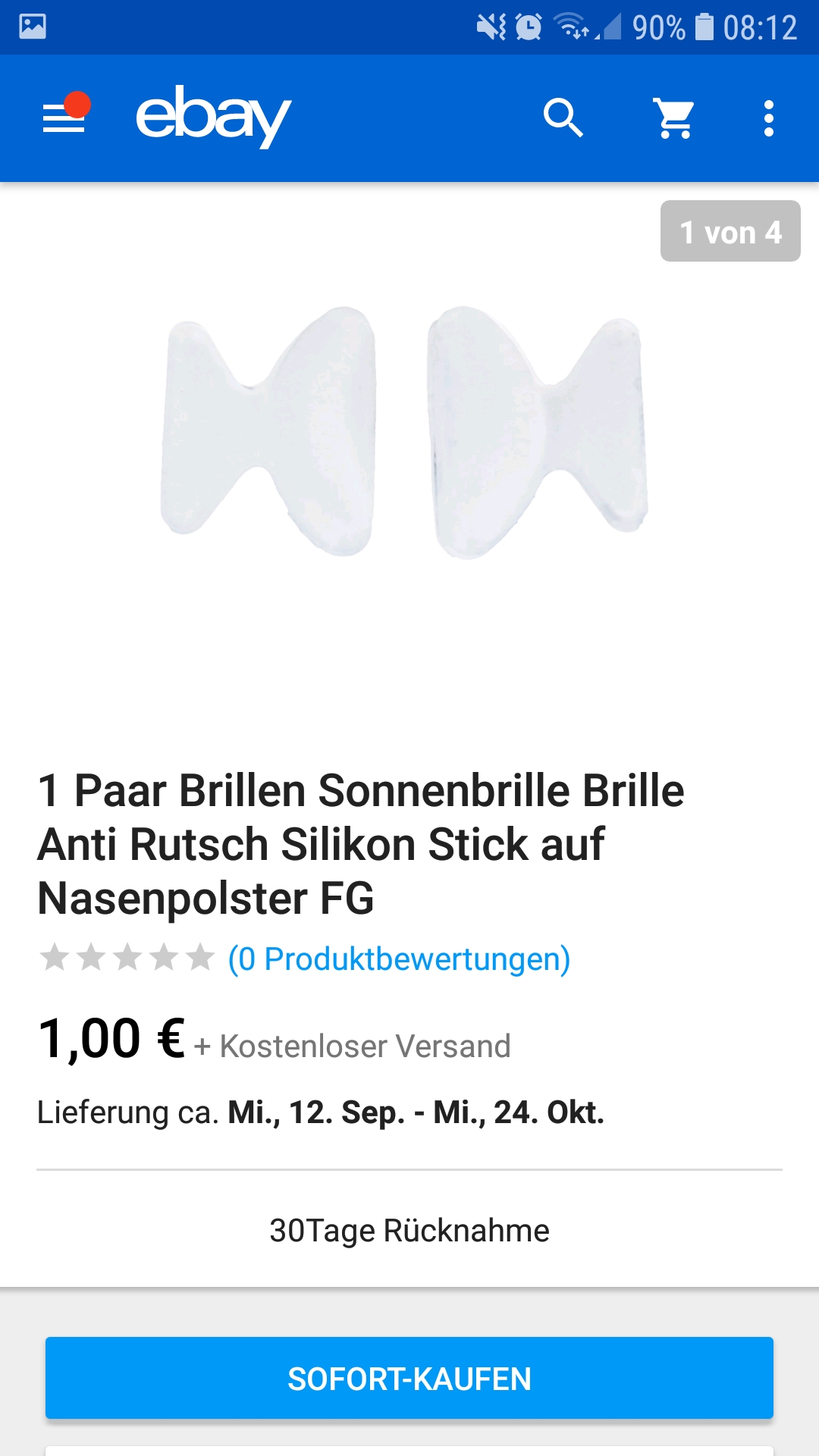The height and width of the screenshot is (1456, 819).
Task: Open the three-dot overflow menu
Action: point(769,118)
